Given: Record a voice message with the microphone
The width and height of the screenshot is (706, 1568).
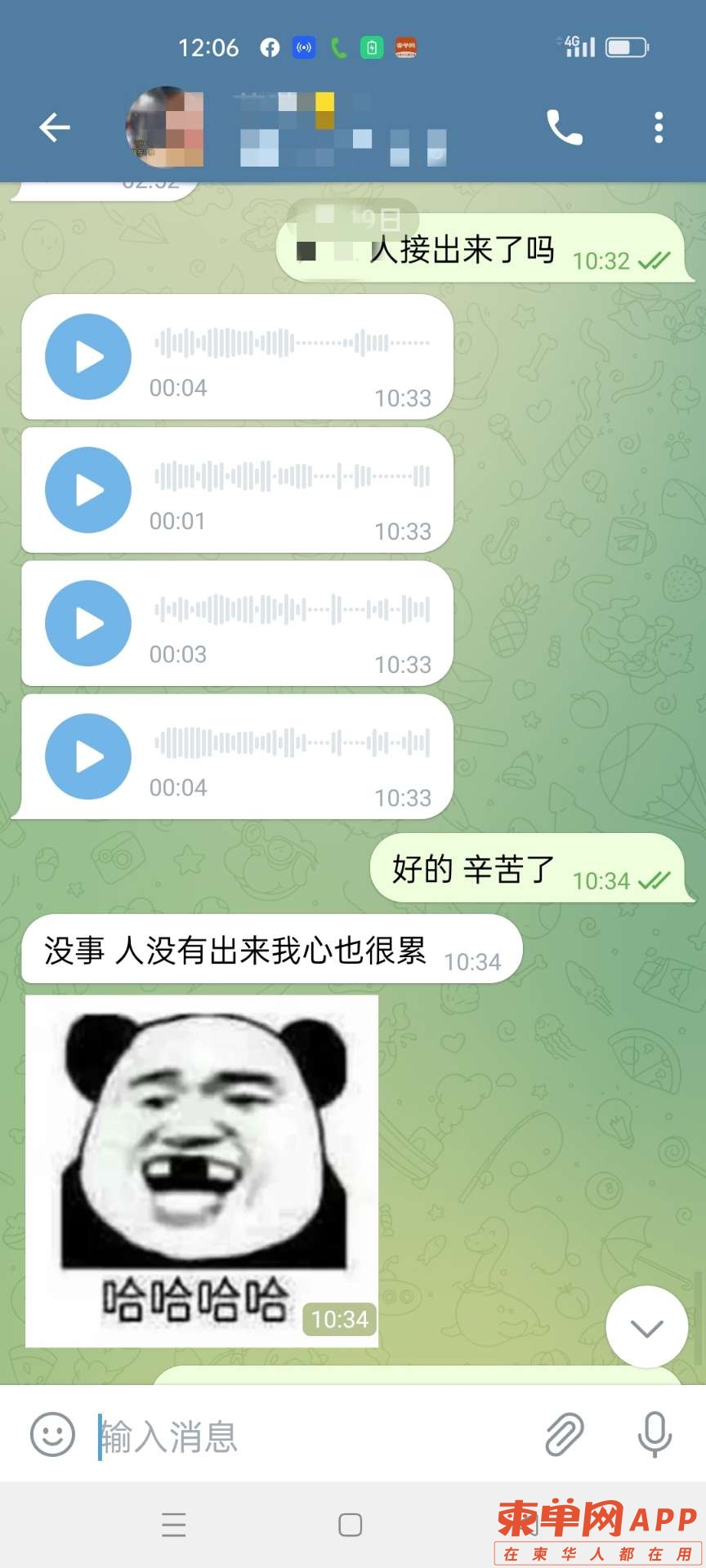Looking at the screenshot, I should [655, 1435].
